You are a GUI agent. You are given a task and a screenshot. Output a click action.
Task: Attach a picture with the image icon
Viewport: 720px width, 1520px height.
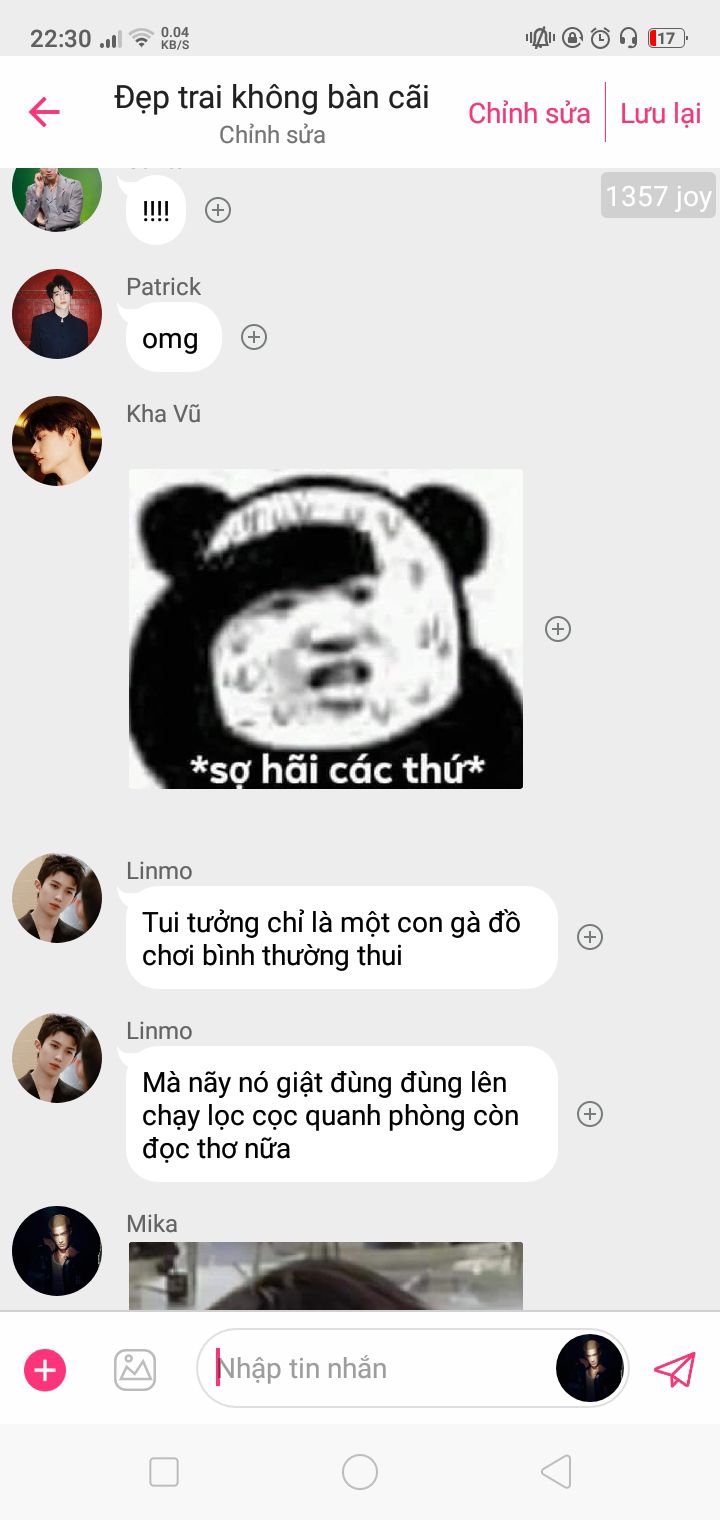pos(135,1370)
